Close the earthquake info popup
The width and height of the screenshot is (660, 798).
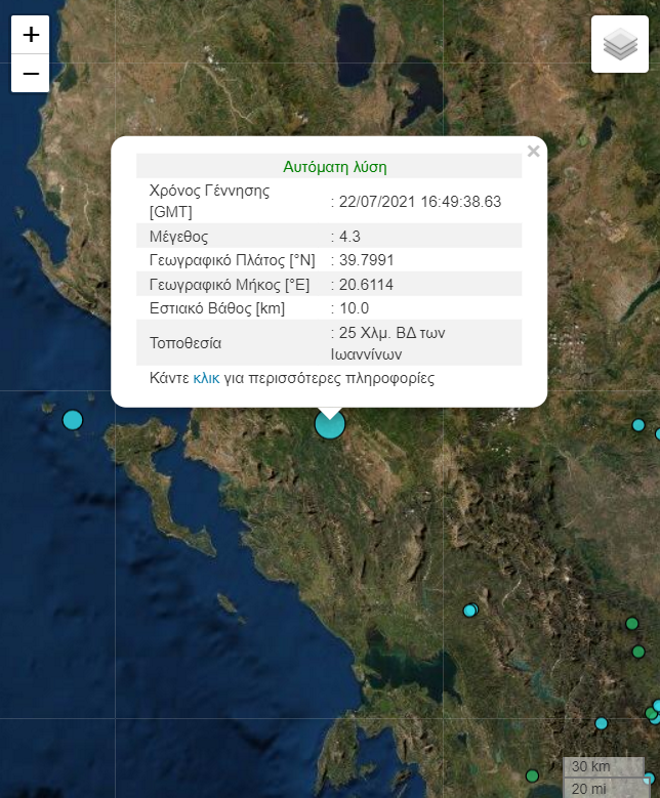click(533, 151)
